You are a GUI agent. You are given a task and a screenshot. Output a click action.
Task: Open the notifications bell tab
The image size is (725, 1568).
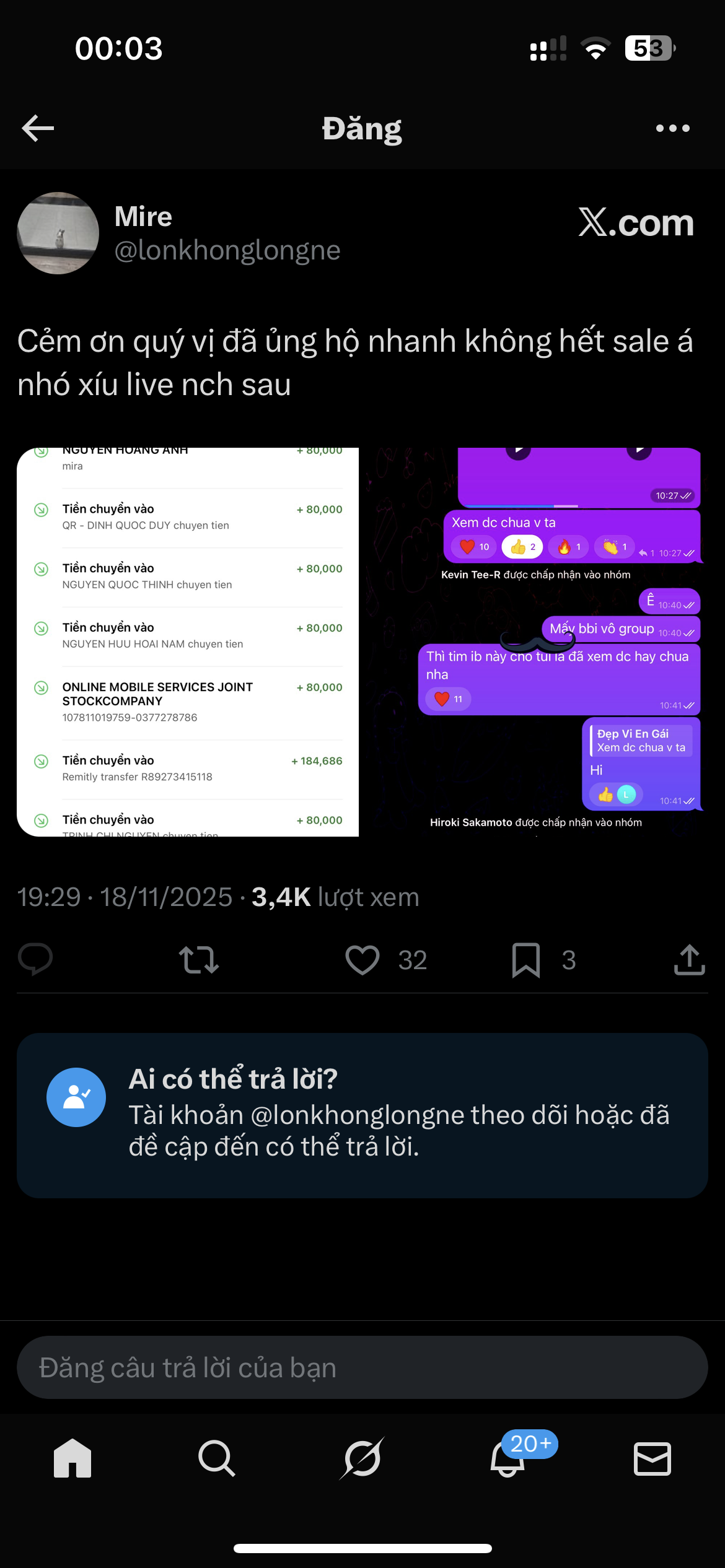[x=508, y=1458]
